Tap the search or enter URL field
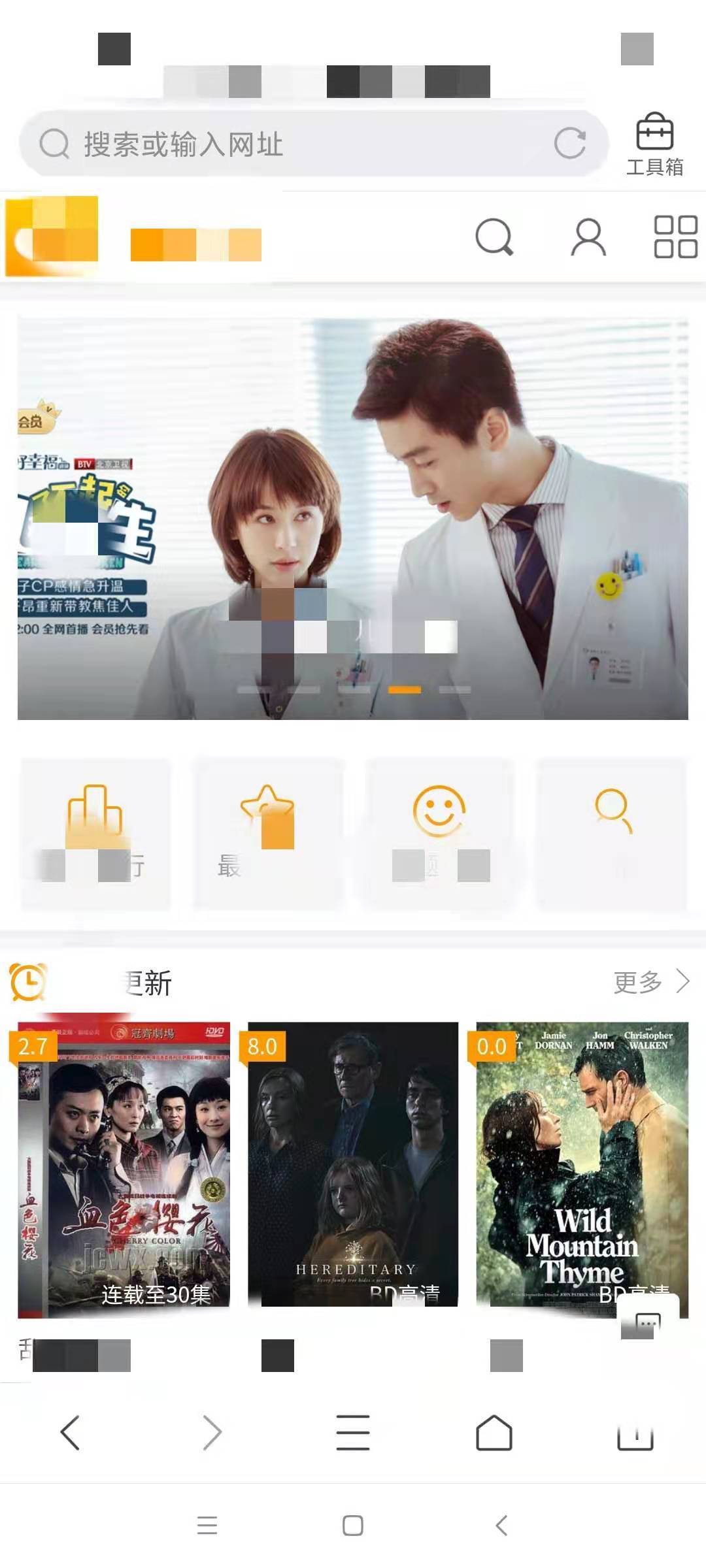The image size is (706, 1568). coord(294,144)
